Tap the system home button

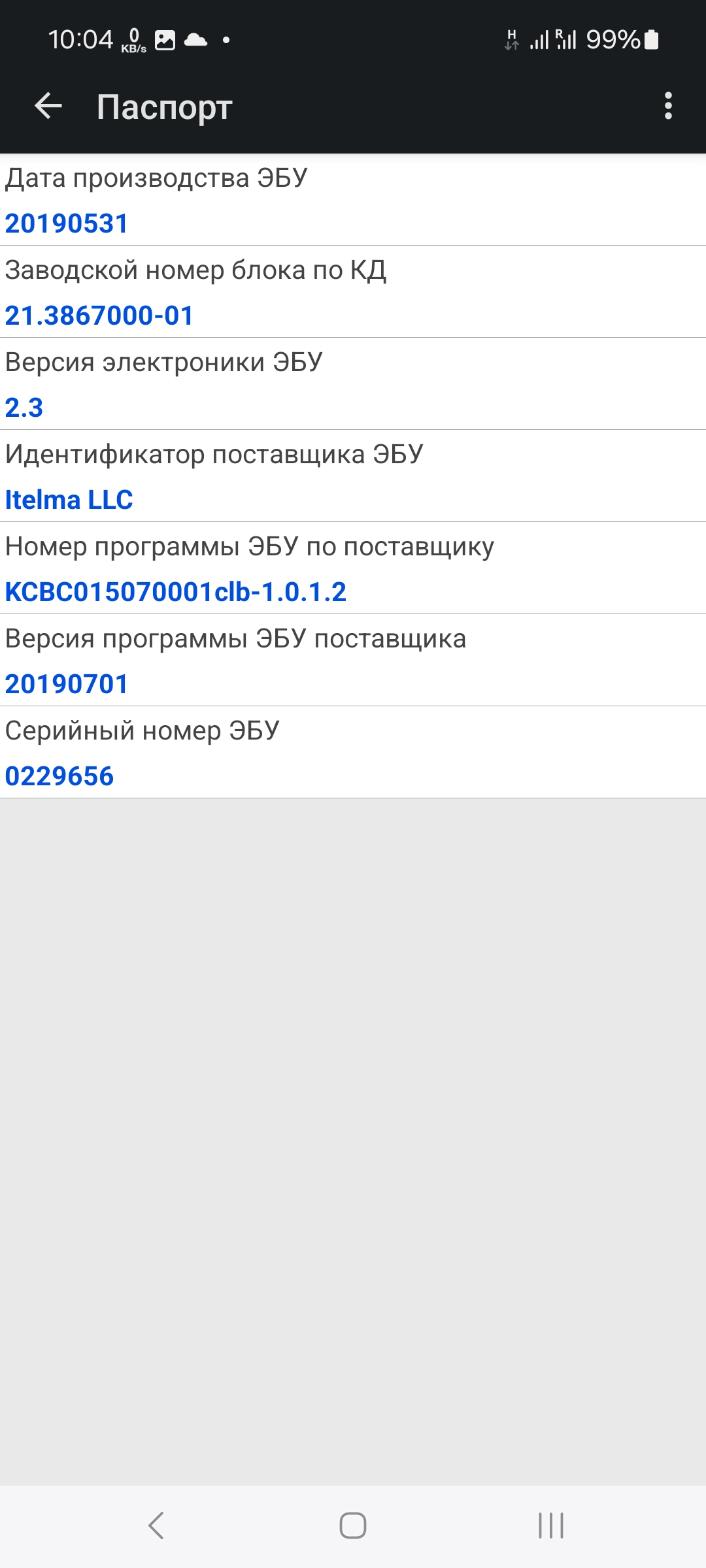[x=353, y=1526]
